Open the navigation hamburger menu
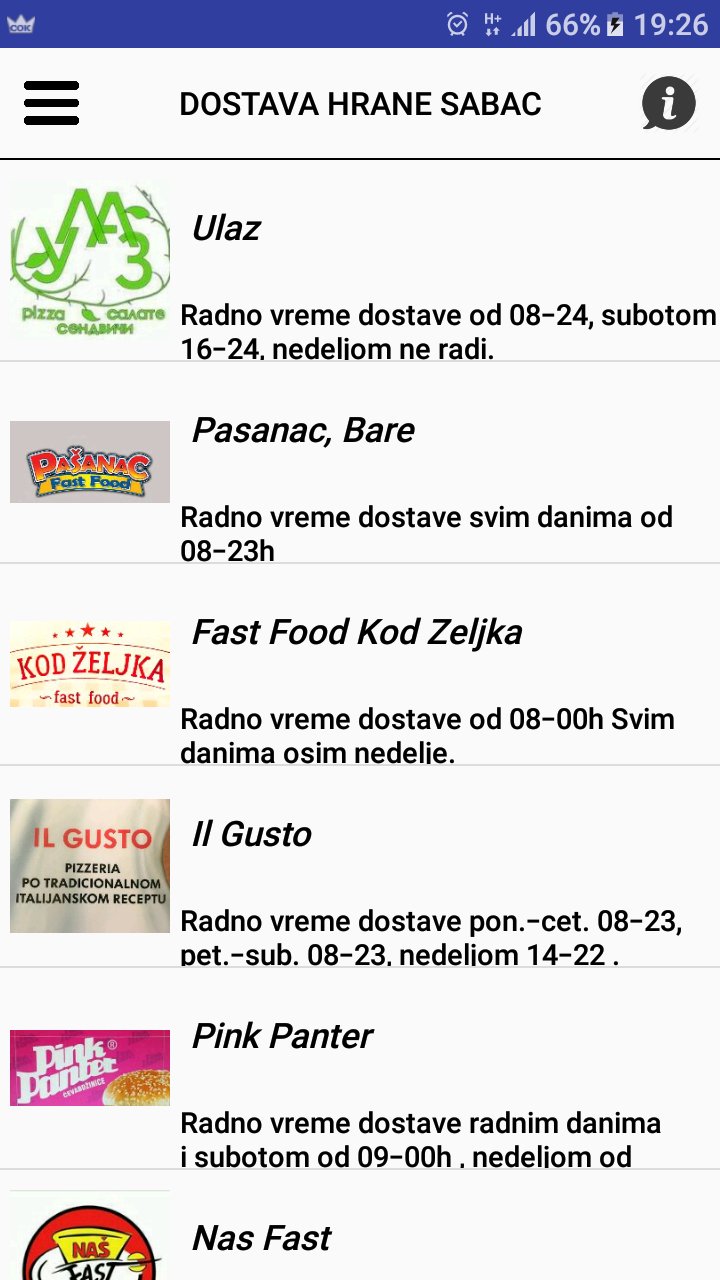Viewport: 720px width, 1280px height. pos(51,103)
